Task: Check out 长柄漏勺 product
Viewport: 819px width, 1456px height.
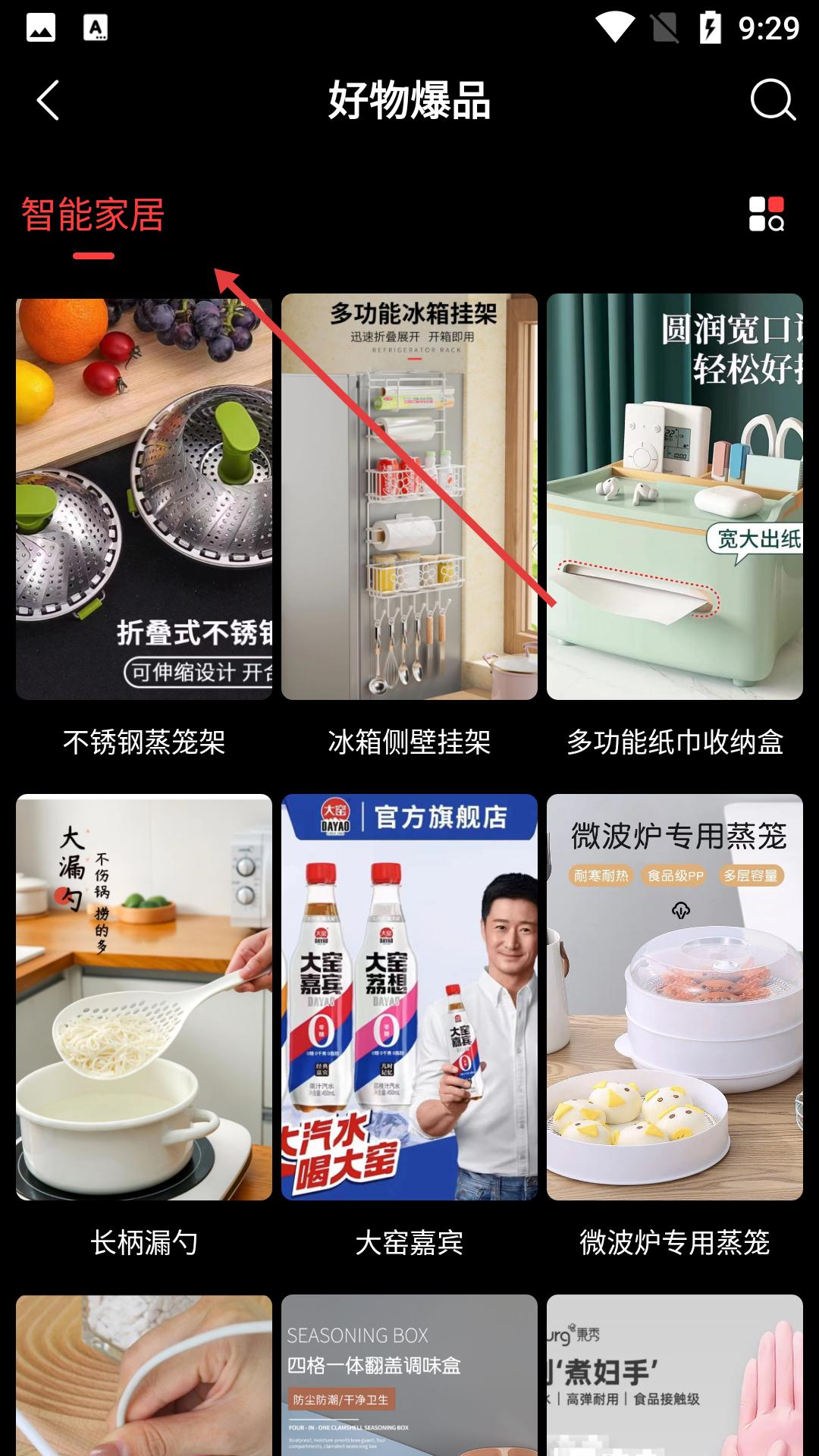Action: point(144,997)
